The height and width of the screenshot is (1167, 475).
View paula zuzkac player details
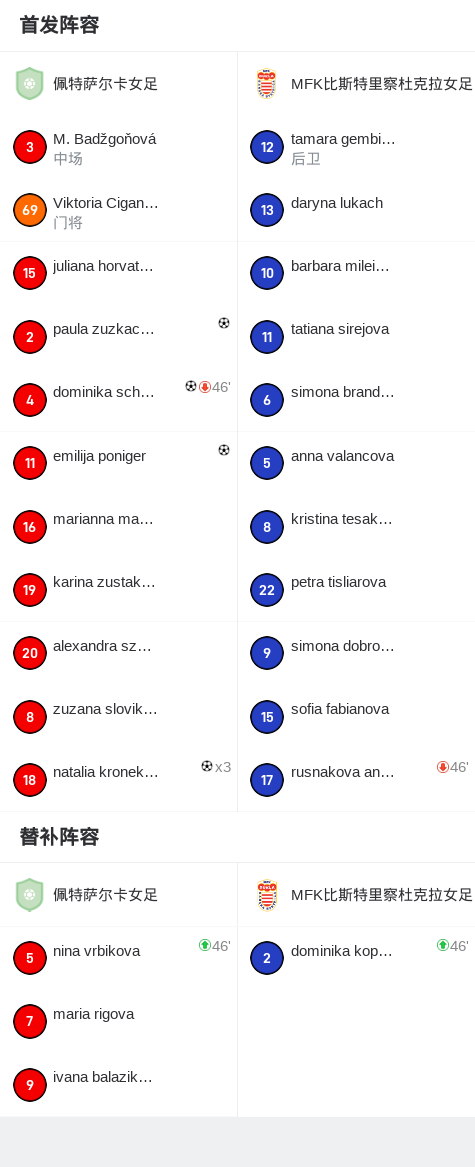[x=118, y=337]
